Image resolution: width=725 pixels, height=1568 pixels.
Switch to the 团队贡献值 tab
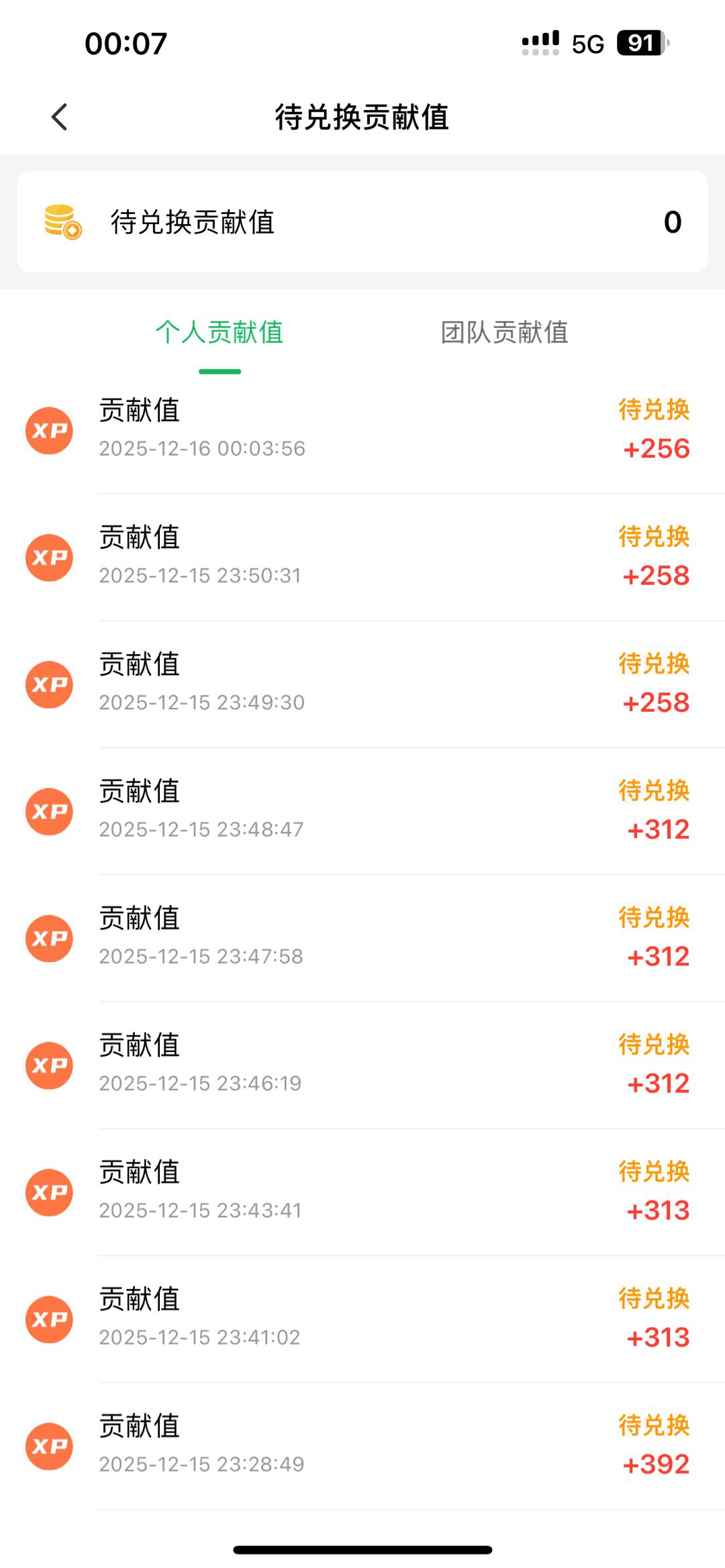coord(504,332)
